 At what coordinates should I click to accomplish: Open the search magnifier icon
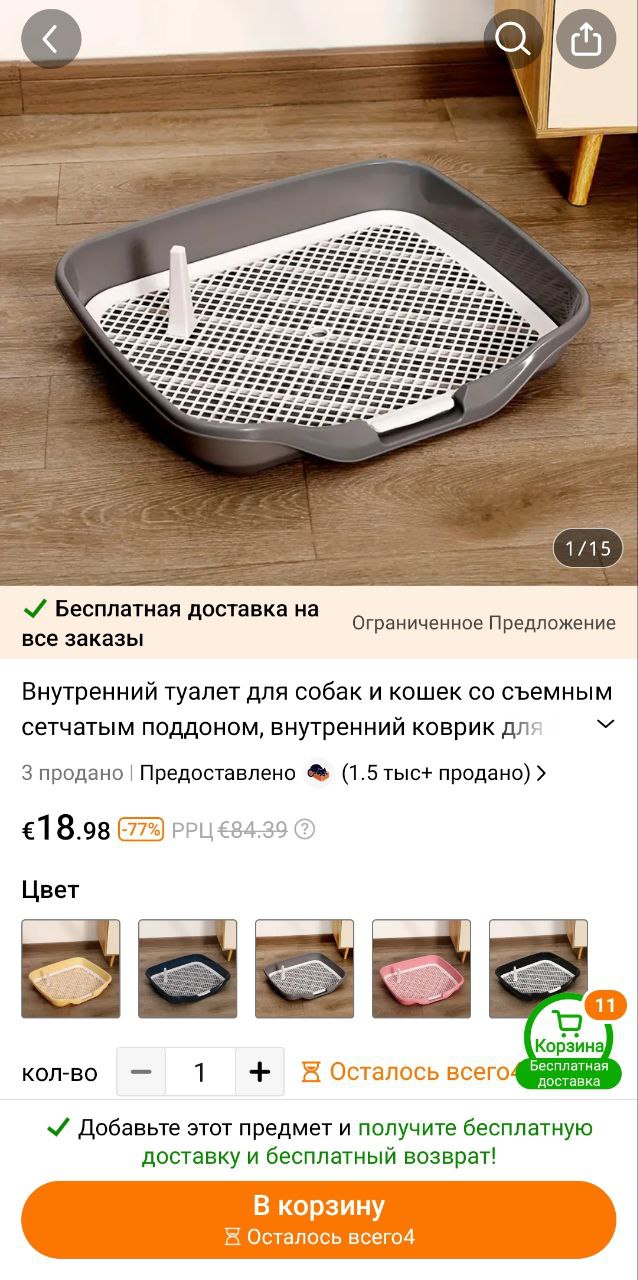point(513,39)
